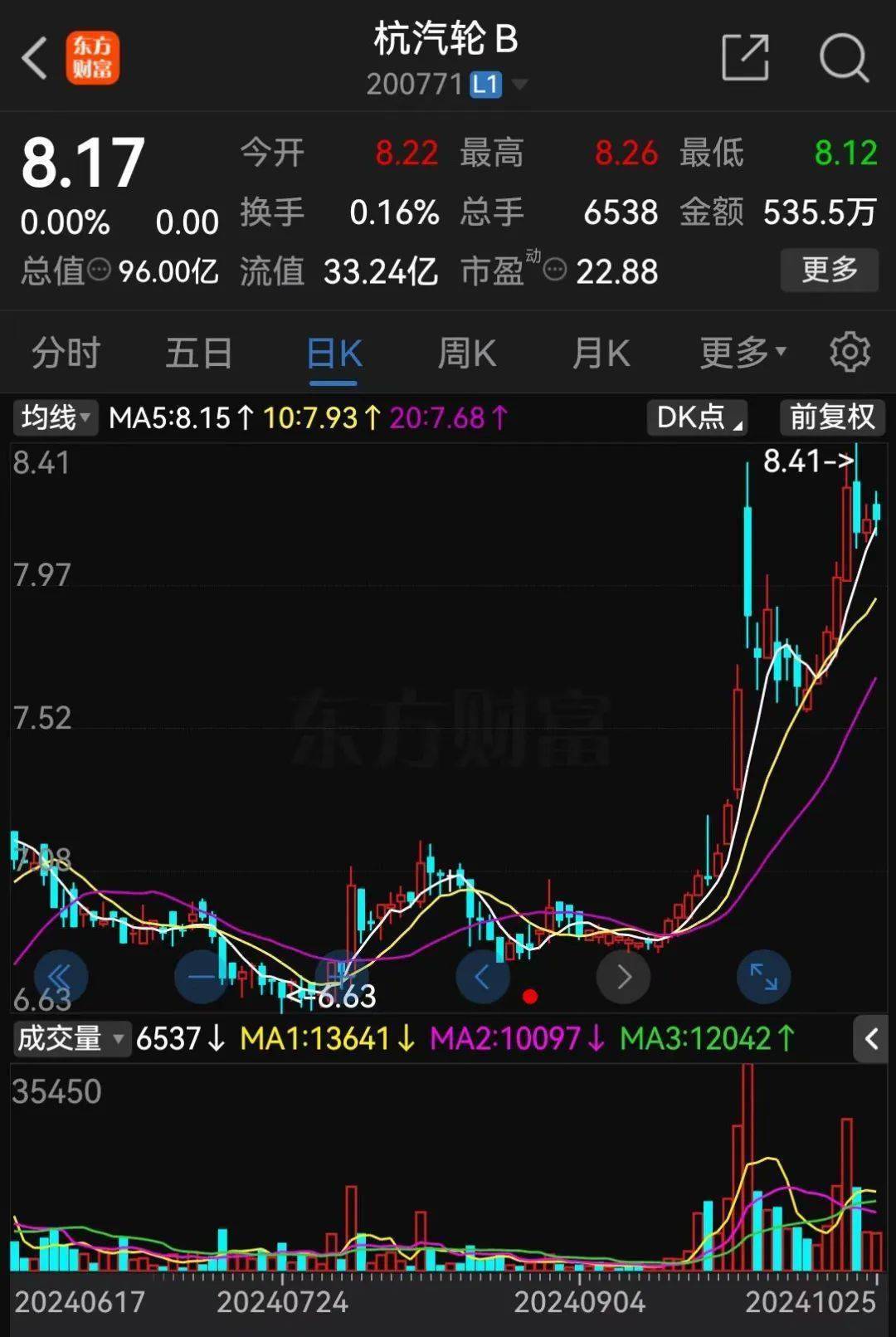The image size is (896, 1337).
Task: Toggle 前复权 adjusted price mode
Action: point(832,417)
